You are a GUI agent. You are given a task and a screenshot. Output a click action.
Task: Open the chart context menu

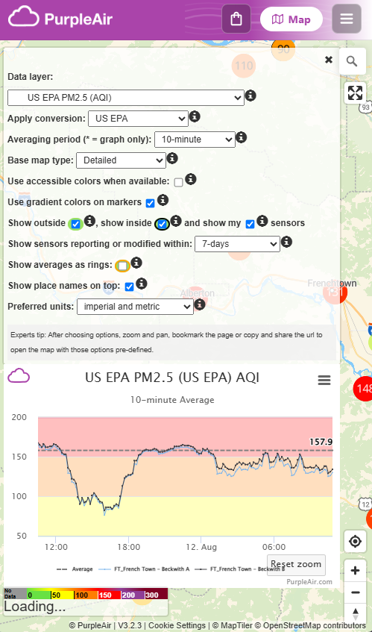[324, 380]
